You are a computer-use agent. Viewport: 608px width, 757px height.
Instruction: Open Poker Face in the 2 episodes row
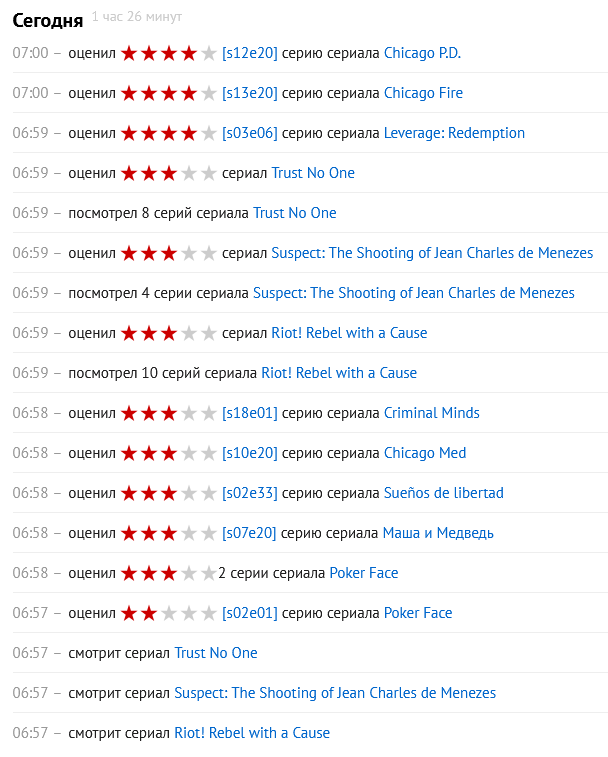point(364,573)
